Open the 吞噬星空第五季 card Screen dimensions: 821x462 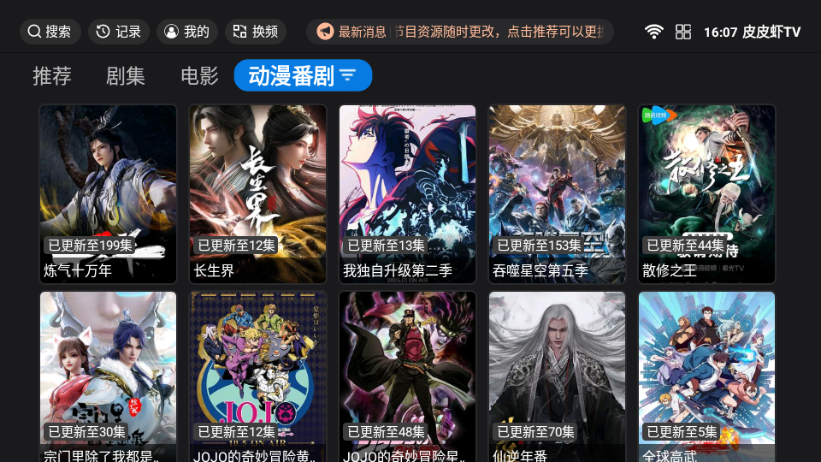(x=557, y=194)
